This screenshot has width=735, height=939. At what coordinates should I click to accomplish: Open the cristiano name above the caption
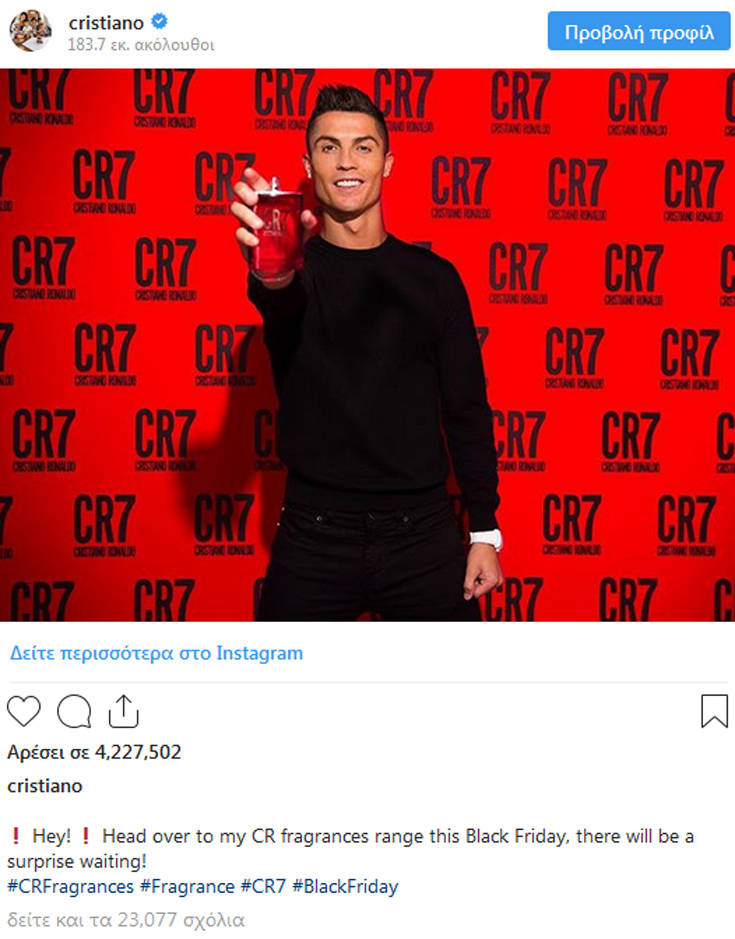(x=45, y=786)
